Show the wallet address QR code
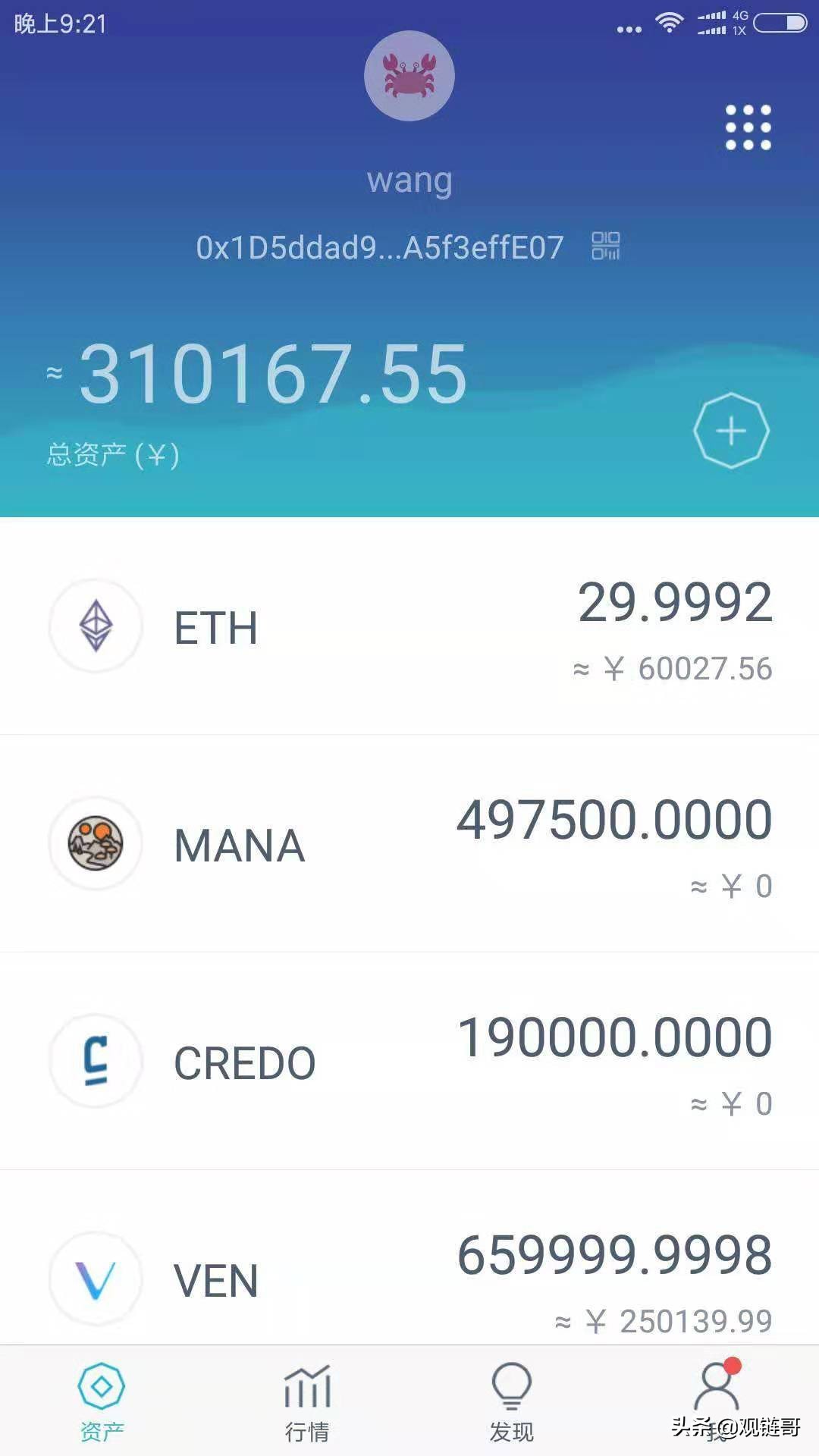Image resolution: width=819 pixels, height=1456 pixels. pos(605,246)
